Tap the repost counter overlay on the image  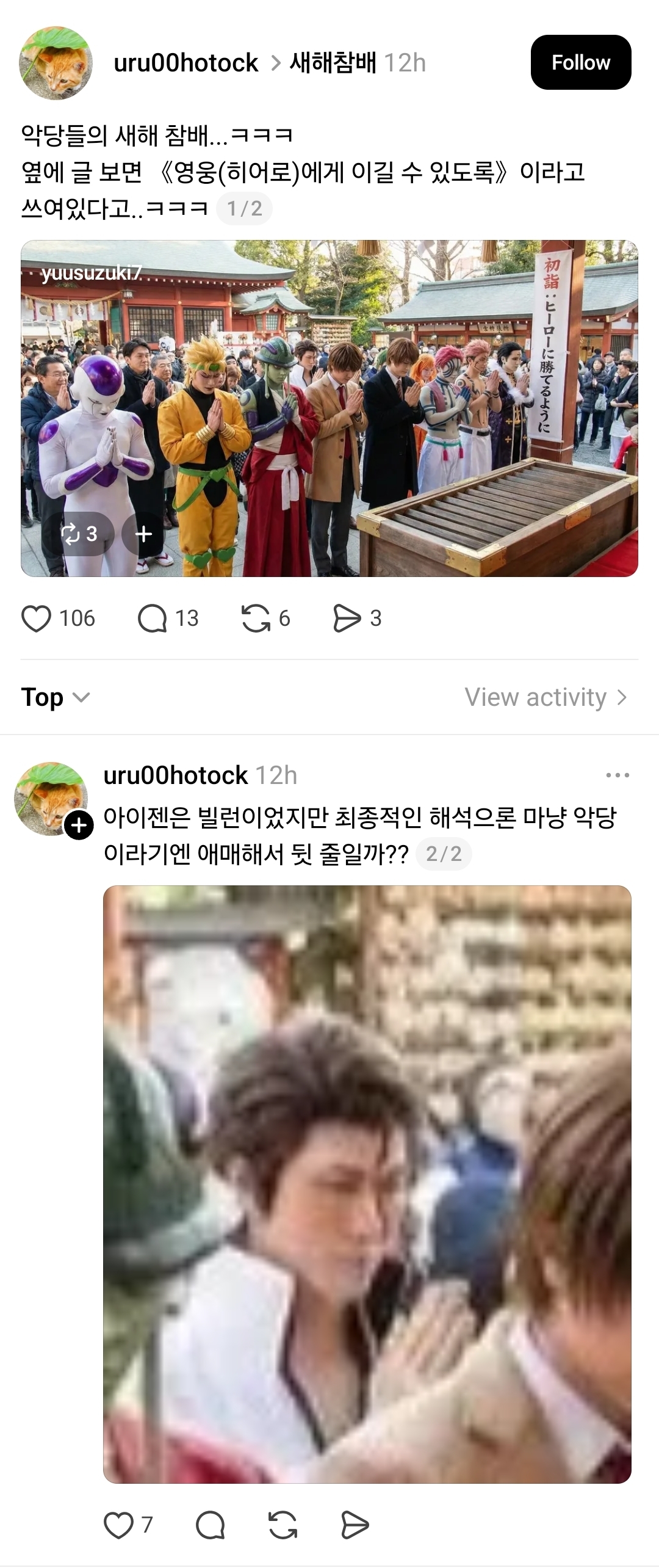click(79, 533)
